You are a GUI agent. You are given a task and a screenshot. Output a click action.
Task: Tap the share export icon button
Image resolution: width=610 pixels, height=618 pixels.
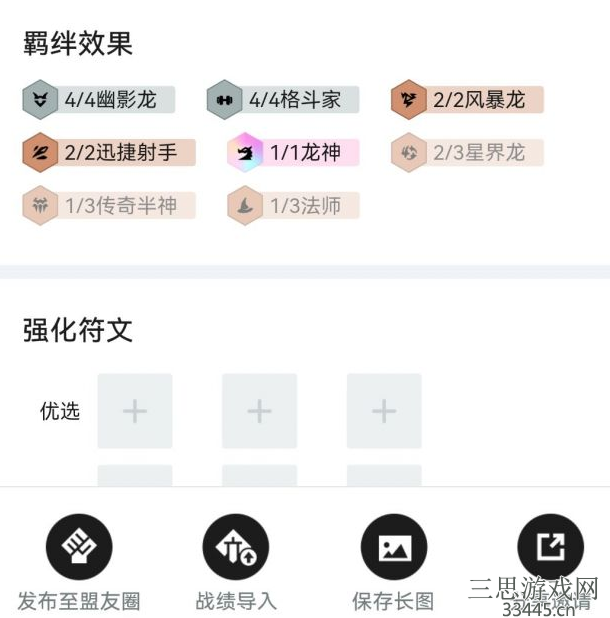coord(550,548)
